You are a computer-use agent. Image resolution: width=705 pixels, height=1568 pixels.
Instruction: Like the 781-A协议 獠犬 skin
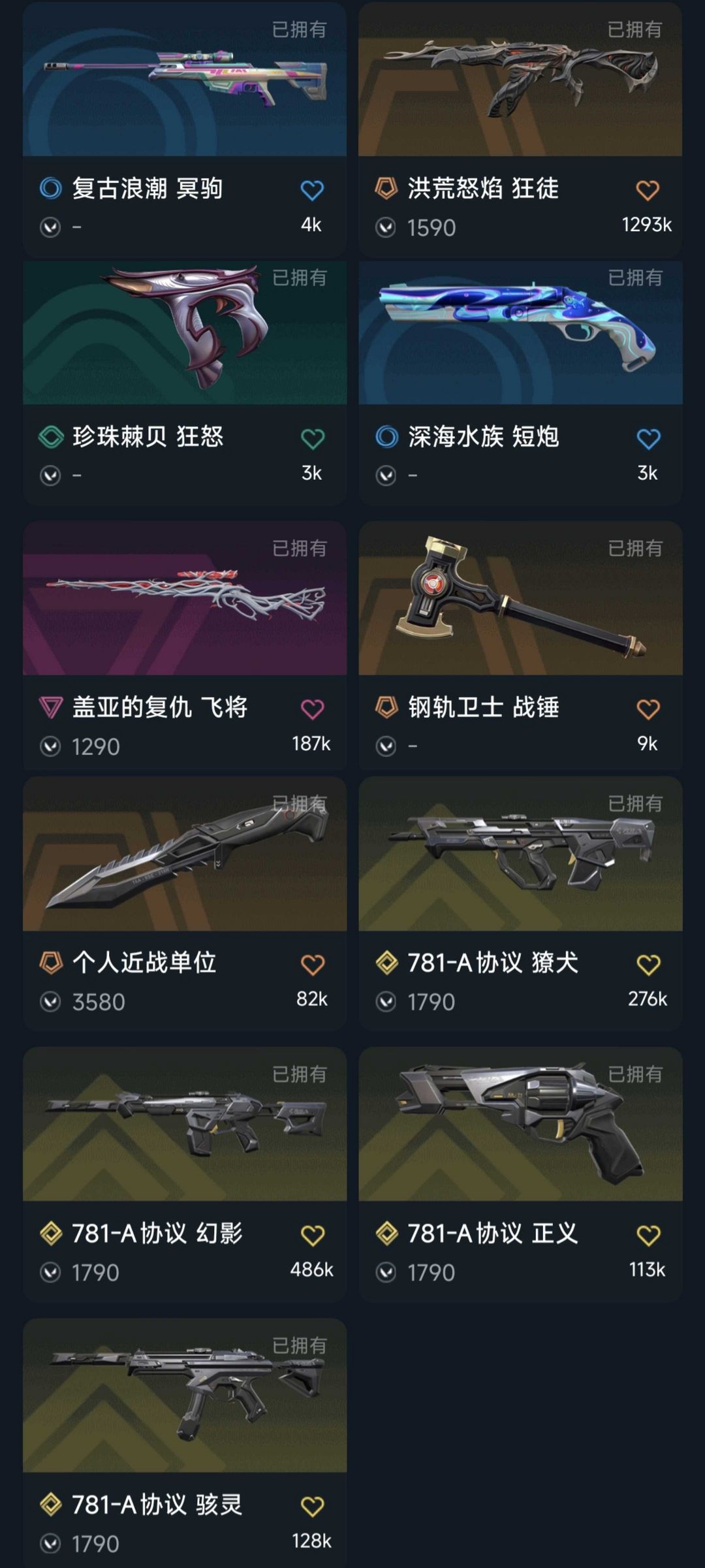point(648,965)
